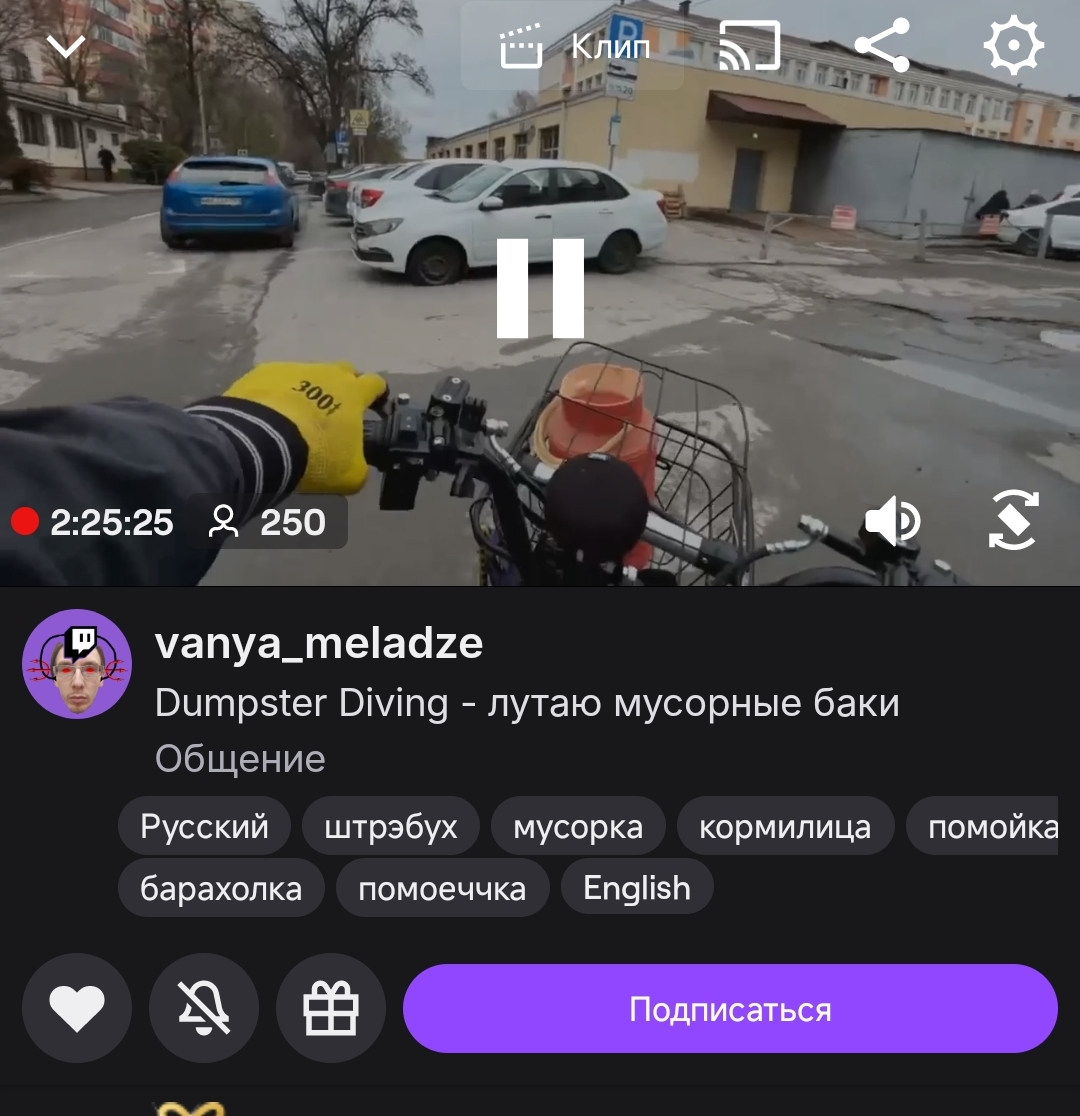Select the помоечка tag

click(x=442, y=888)
